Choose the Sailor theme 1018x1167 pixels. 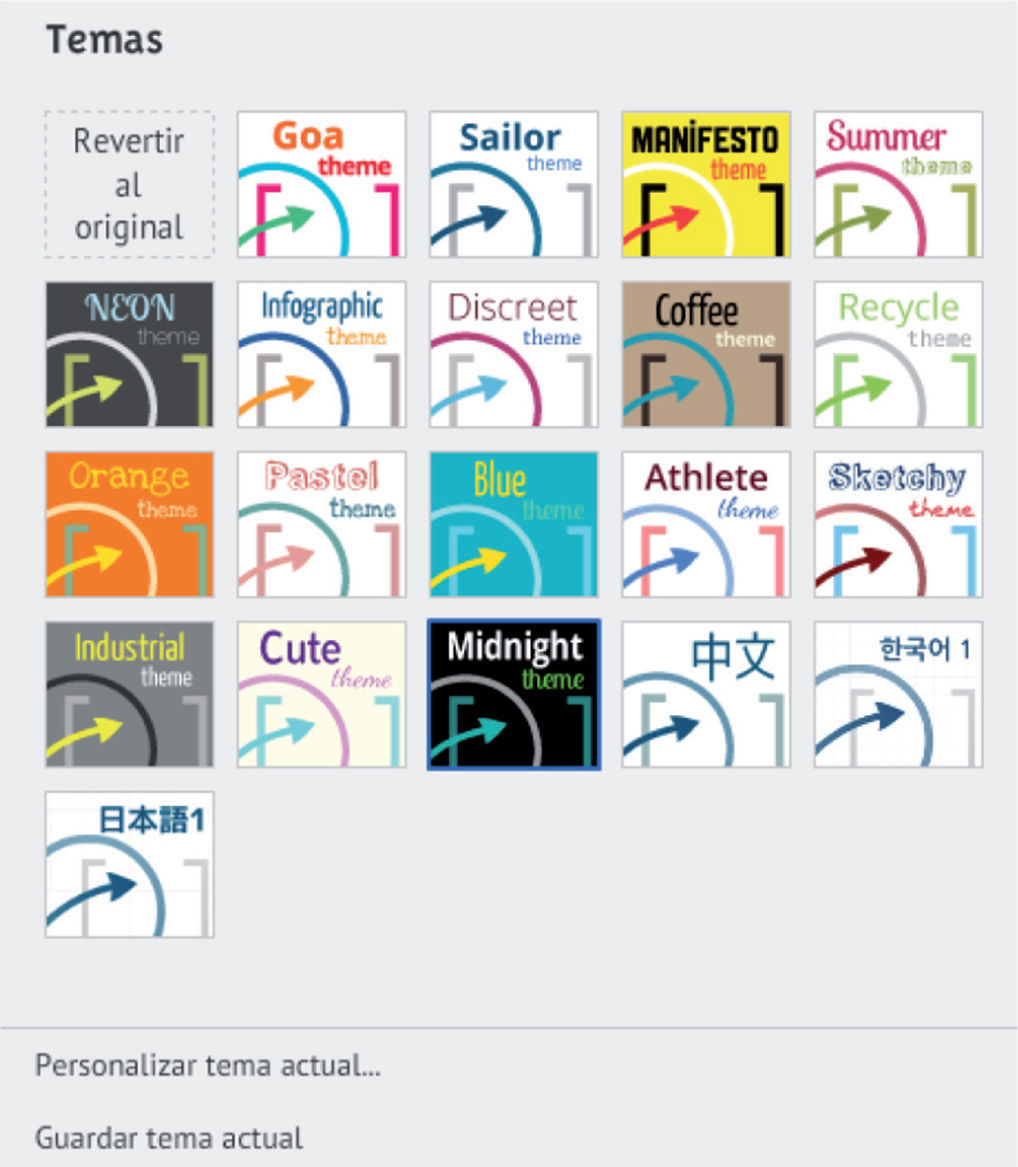(513, 184)
